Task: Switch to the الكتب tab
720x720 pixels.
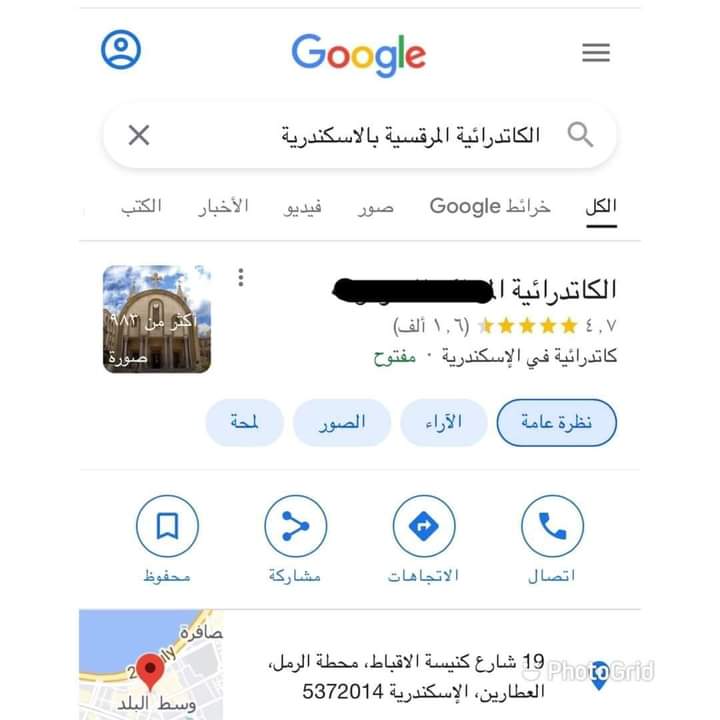Action: [142, 207]
